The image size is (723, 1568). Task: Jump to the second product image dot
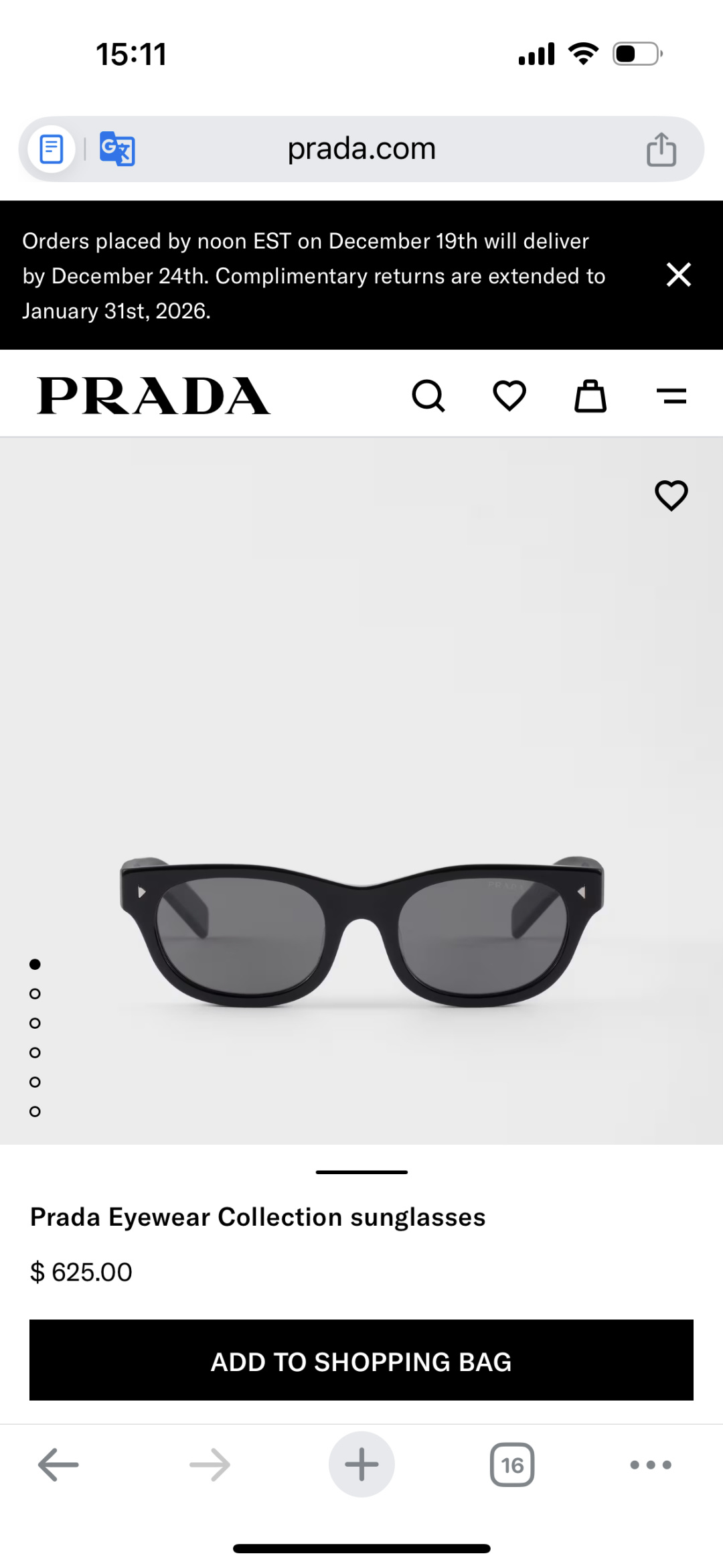click(35, 994)
